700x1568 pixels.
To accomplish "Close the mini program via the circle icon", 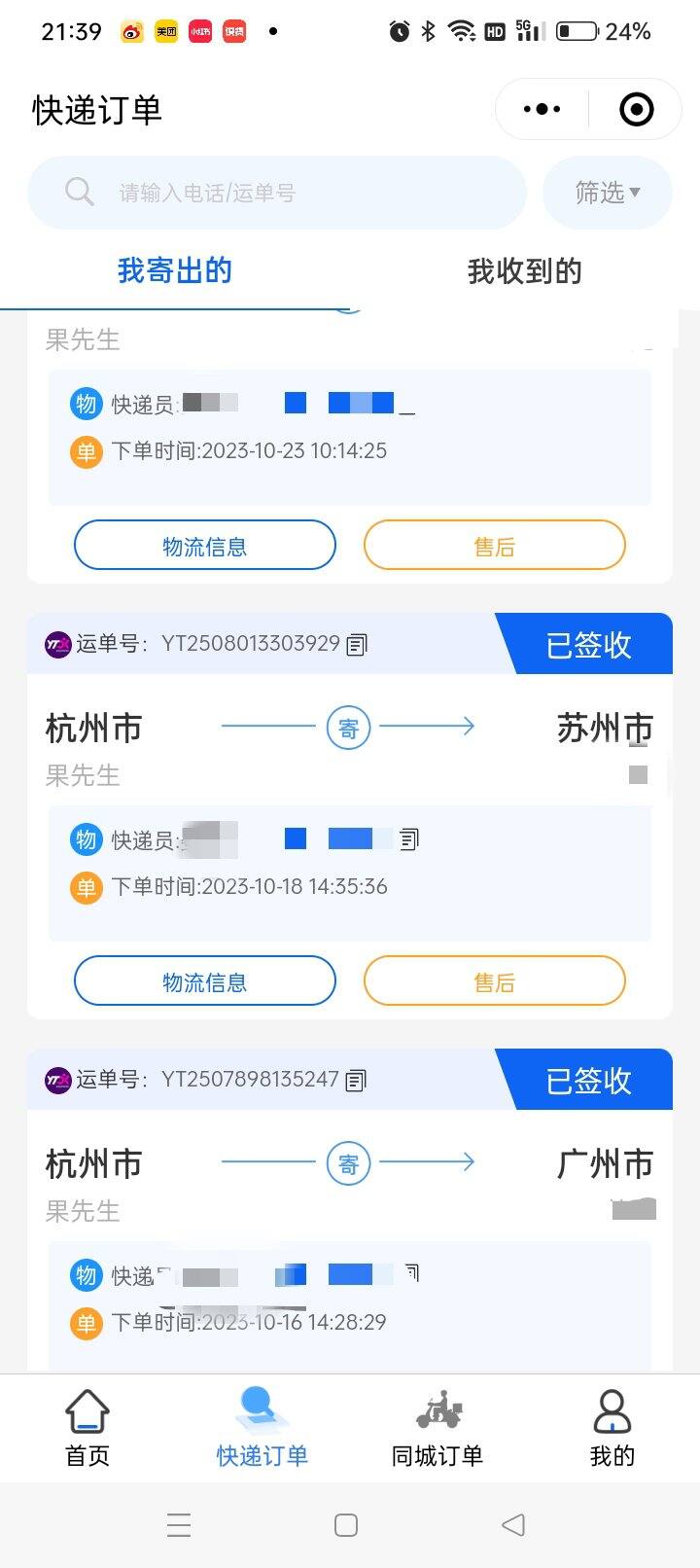I will (637, 109).
